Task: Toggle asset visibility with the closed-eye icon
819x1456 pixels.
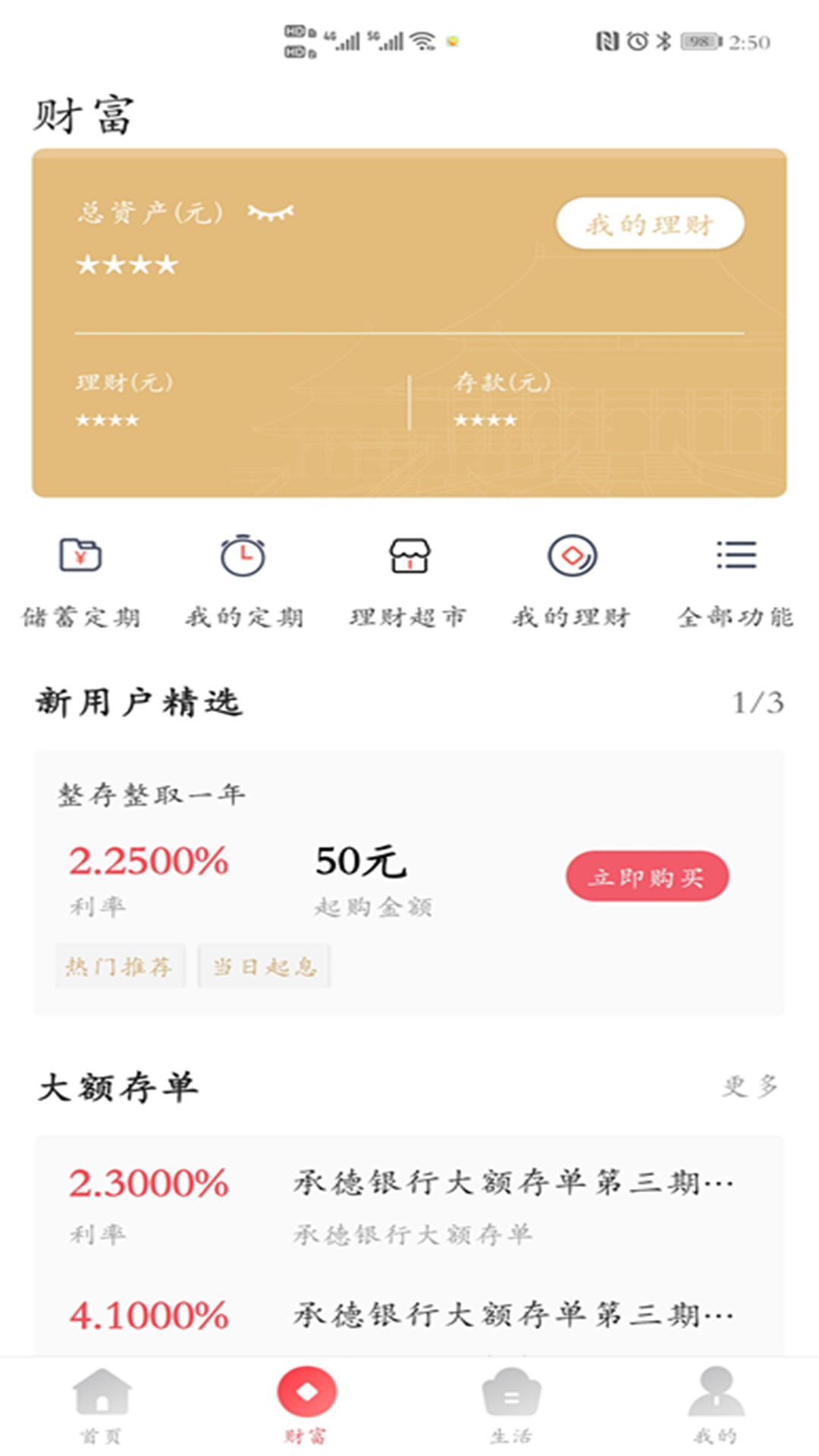Action: [271, 213]
